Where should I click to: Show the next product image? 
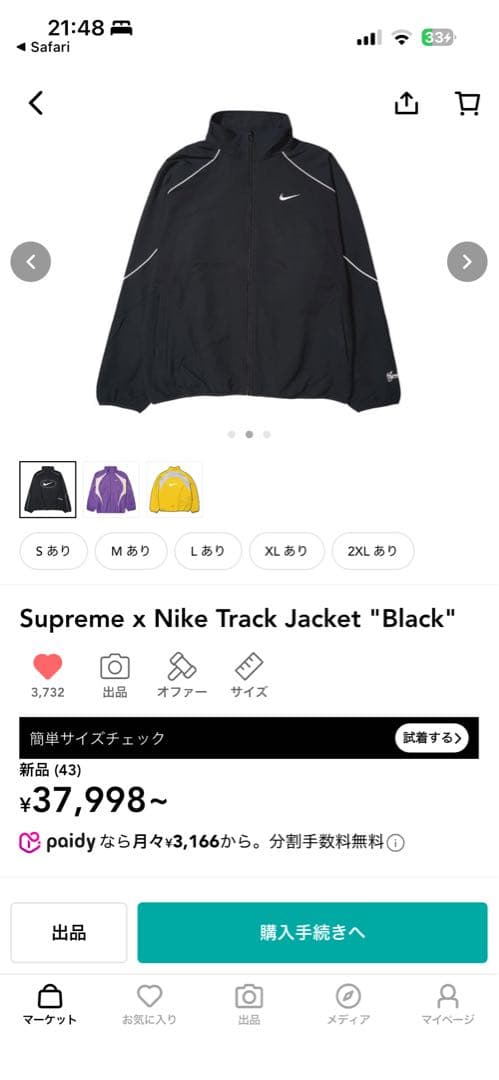(x=467, y=262)
